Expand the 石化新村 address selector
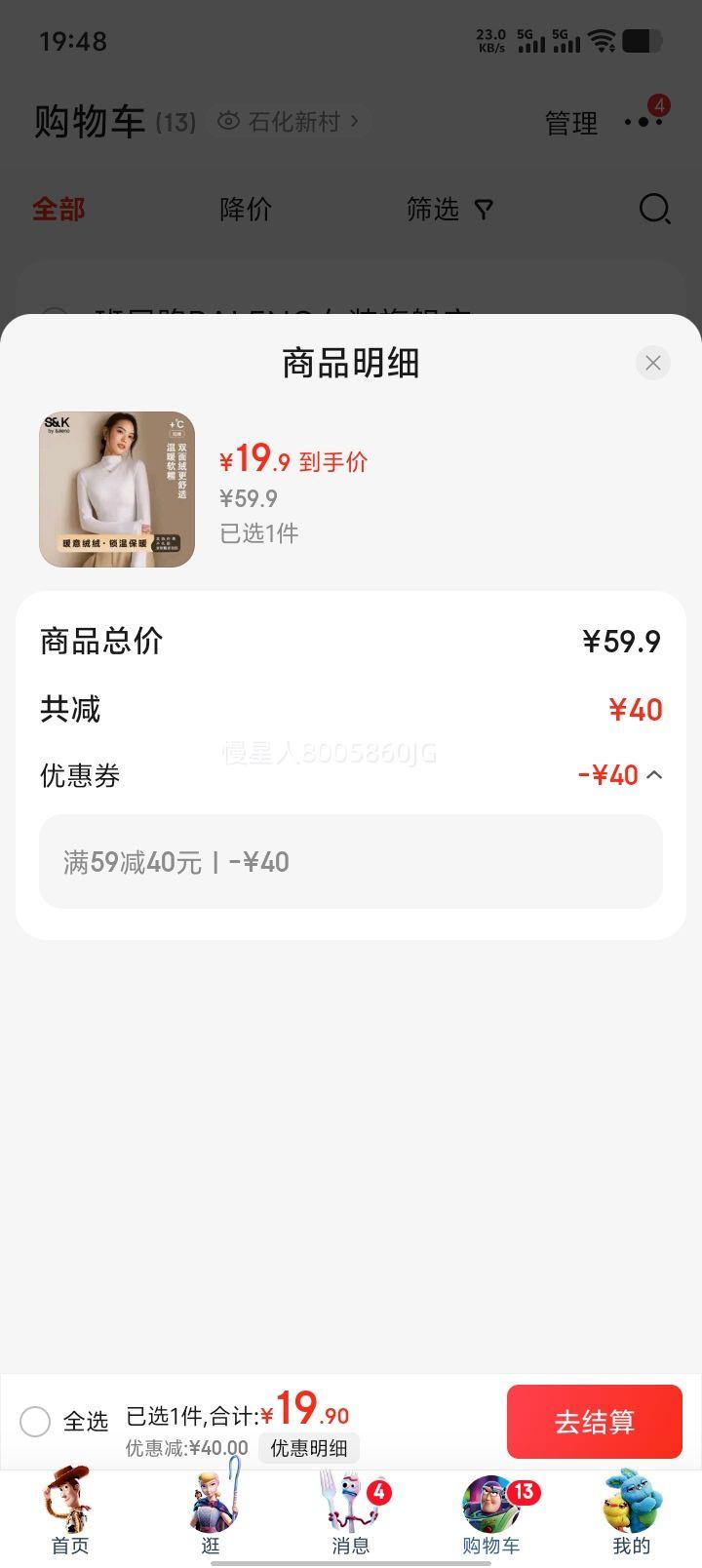 (292, 121)
